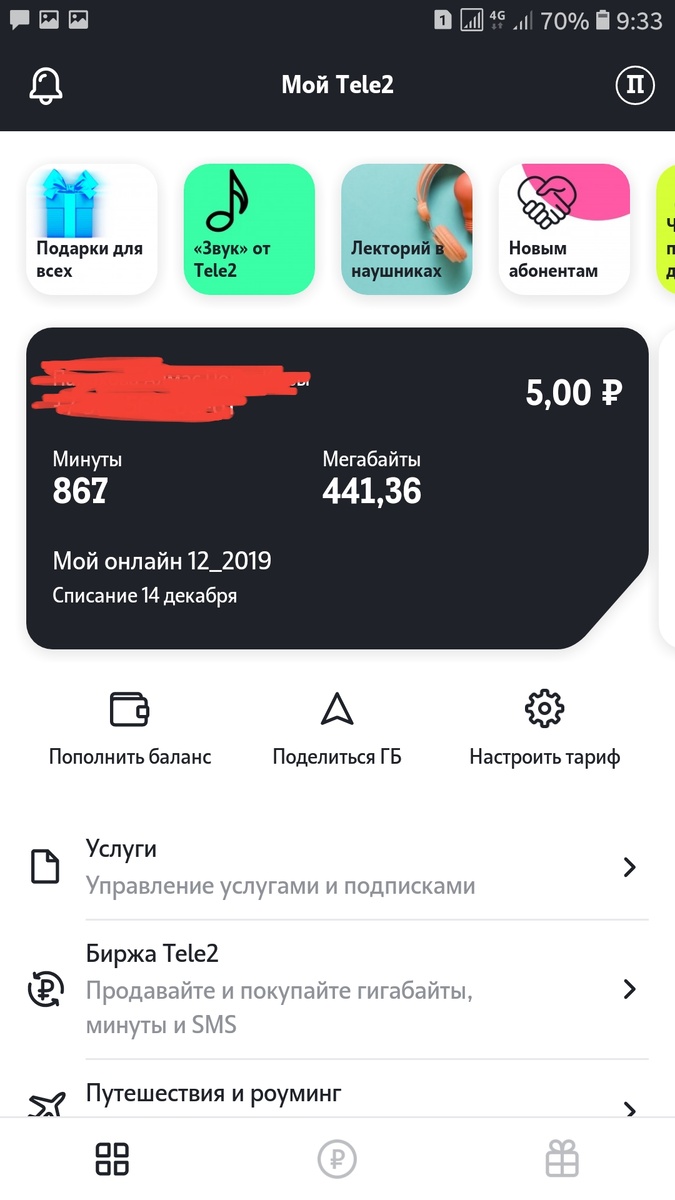Switch to the gift bonuses tab

(562, 1160)
